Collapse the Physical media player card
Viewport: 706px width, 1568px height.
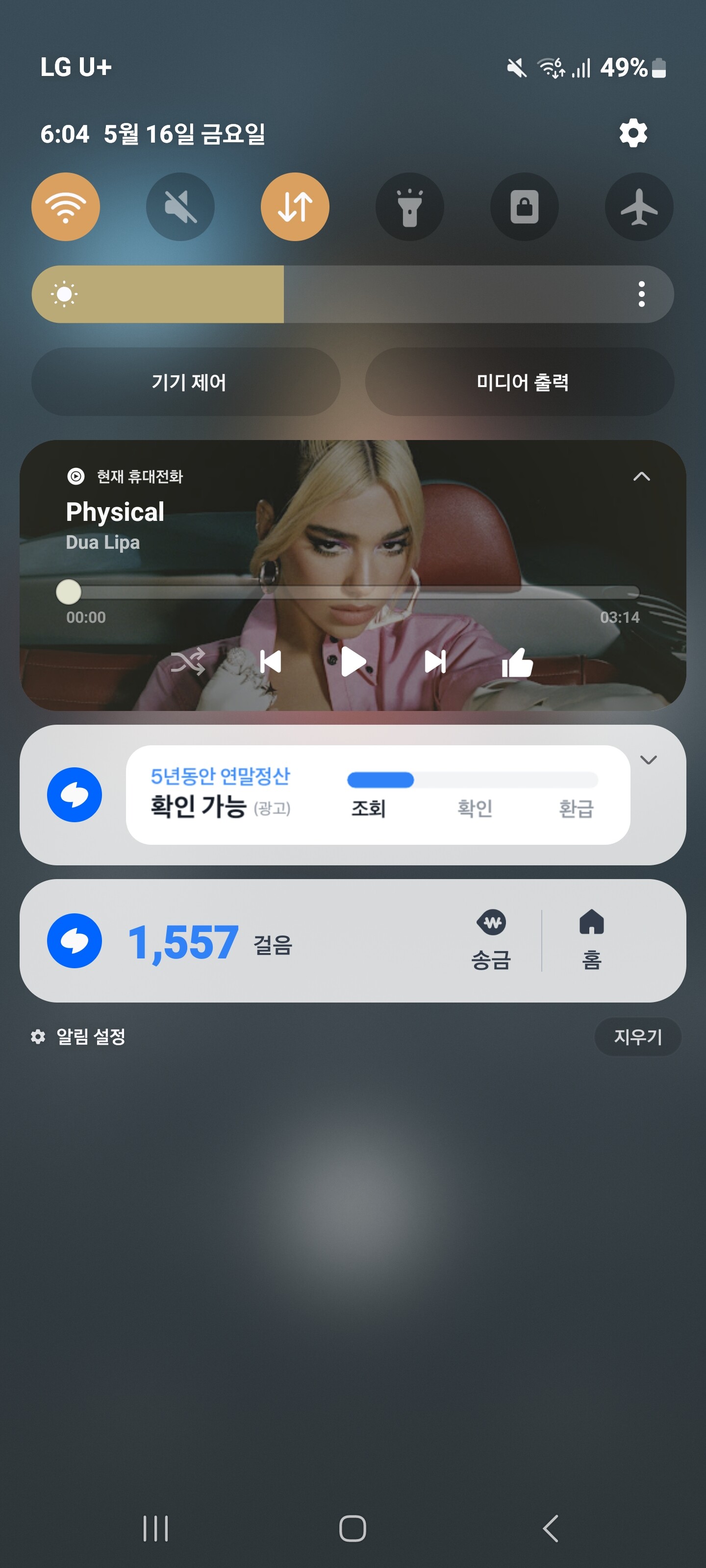coord(641,477)
